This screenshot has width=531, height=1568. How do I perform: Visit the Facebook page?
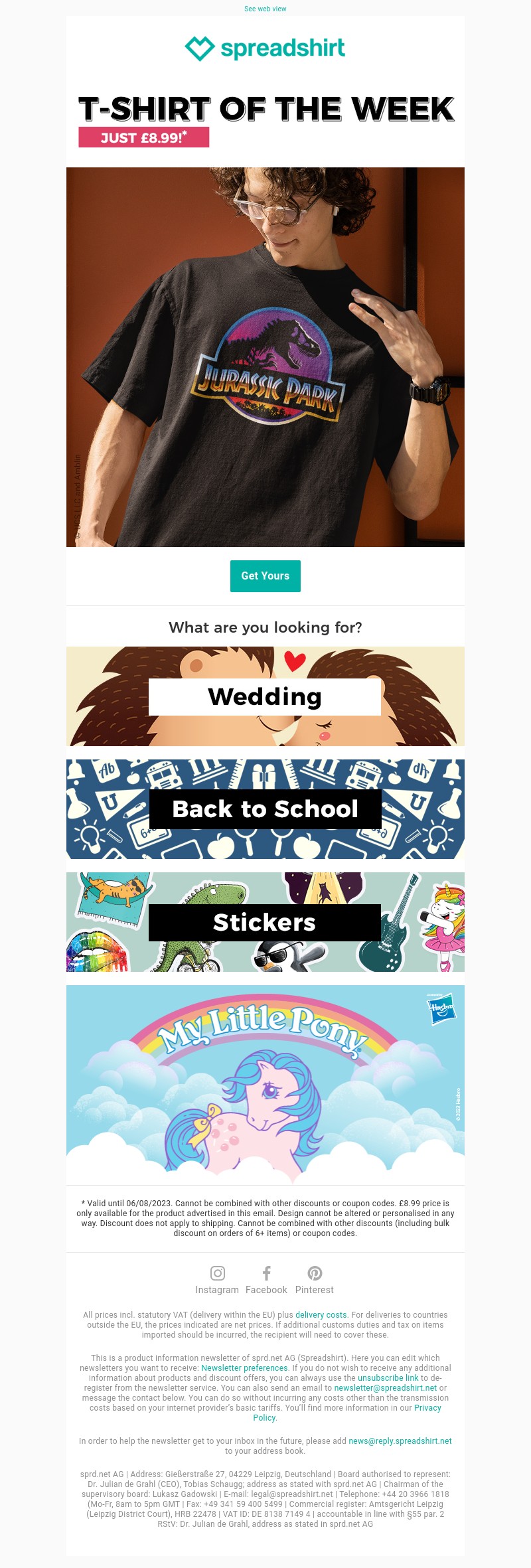coord(266,1280)
